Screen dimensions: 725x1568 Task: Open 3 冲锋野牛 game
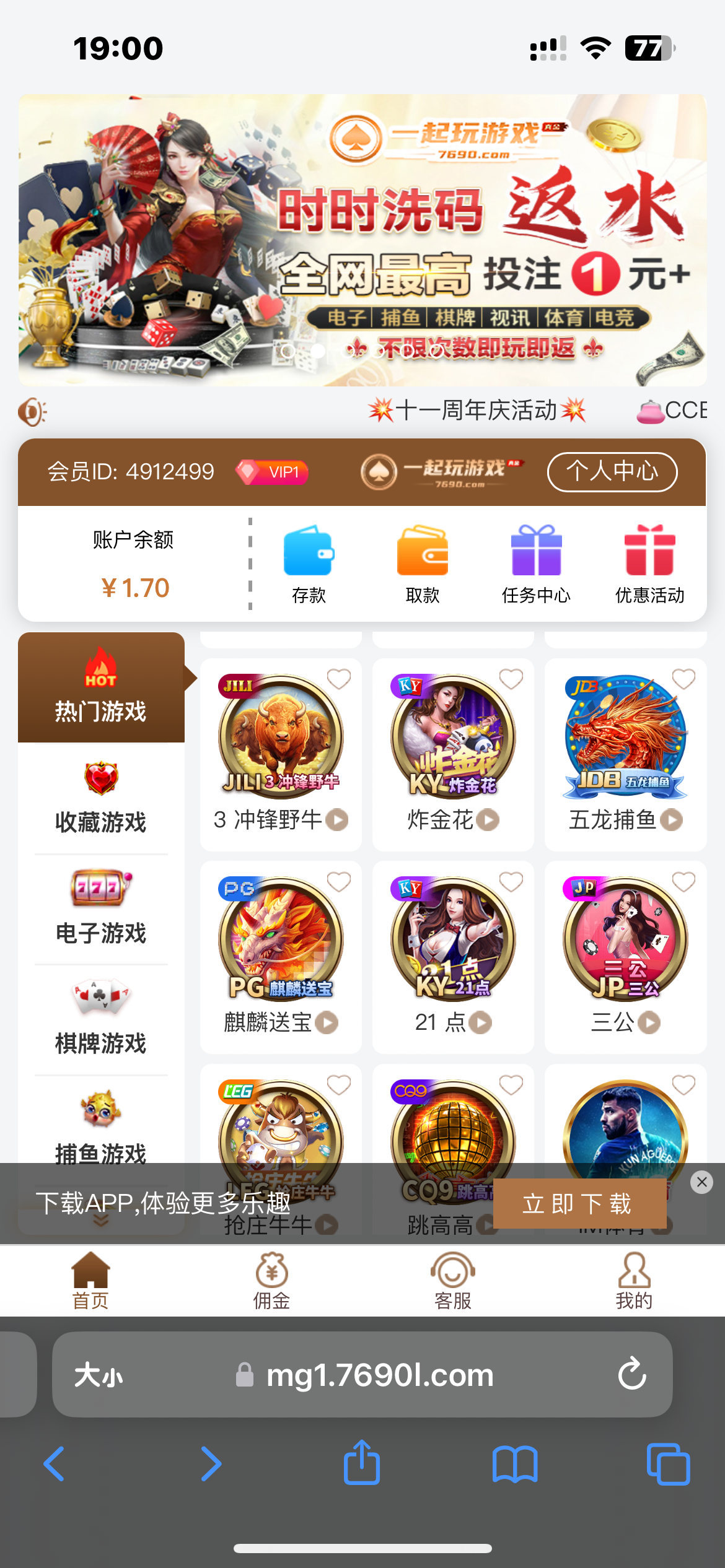[x=281, y=743]
